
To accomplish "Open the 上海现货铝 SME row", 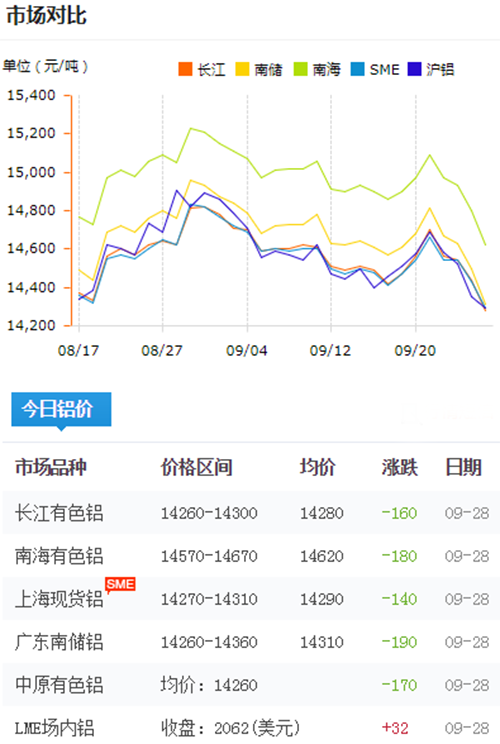I will pos(251,598).
